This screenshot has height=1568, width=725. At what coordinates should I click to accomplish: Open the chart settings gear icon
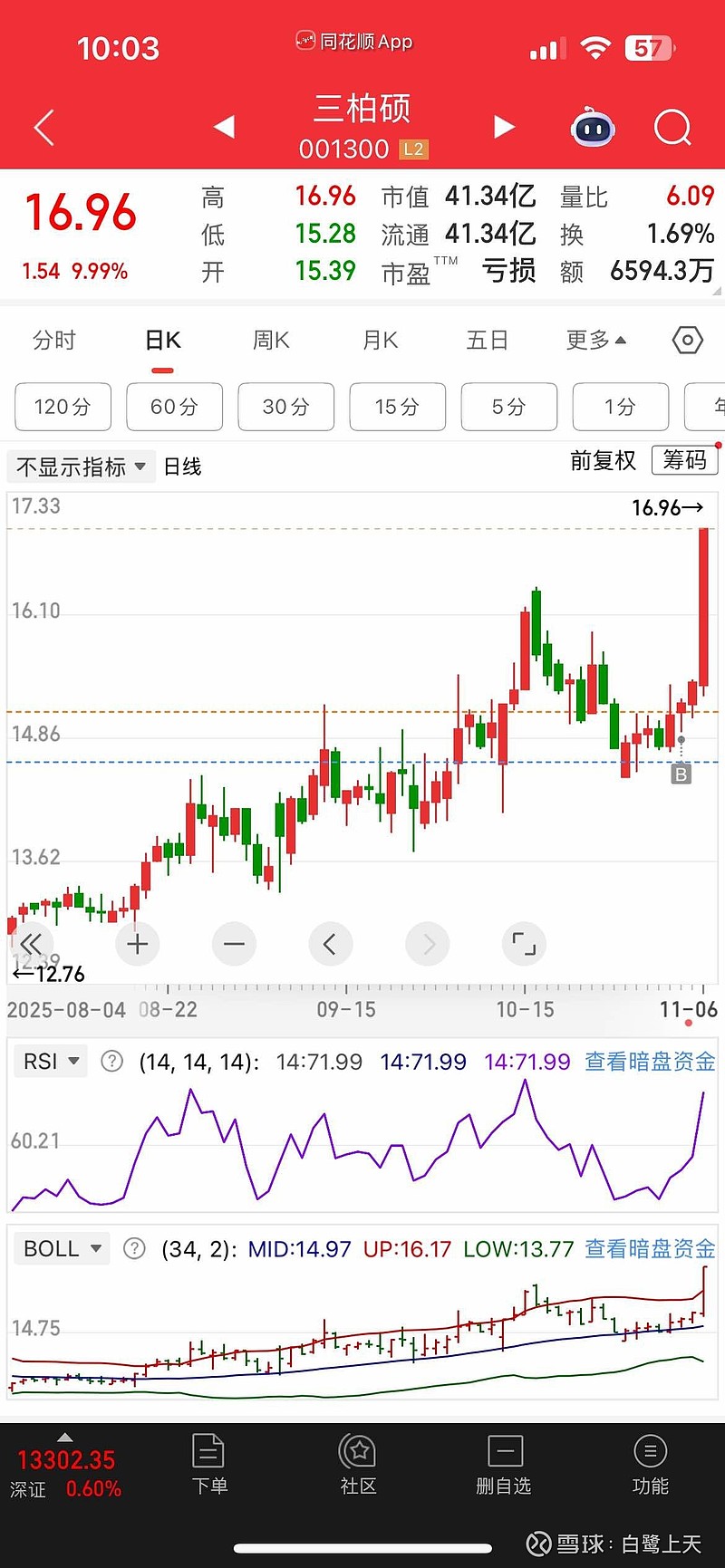point(687,340)
